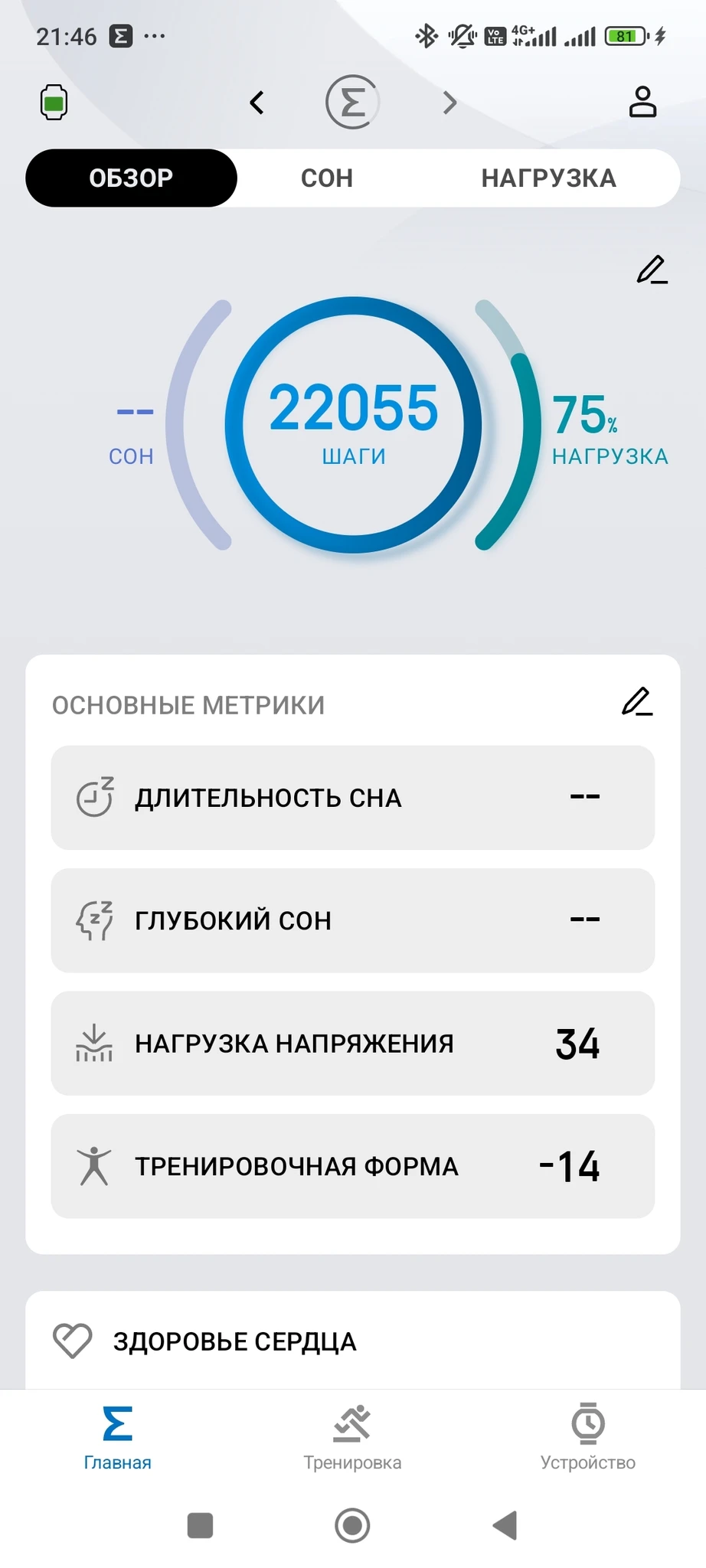Image resolution: width=706 pixels, height=1568 pixels.
Task: Open the 22055 ШАГИ steps ring
Action: (353, 424)
